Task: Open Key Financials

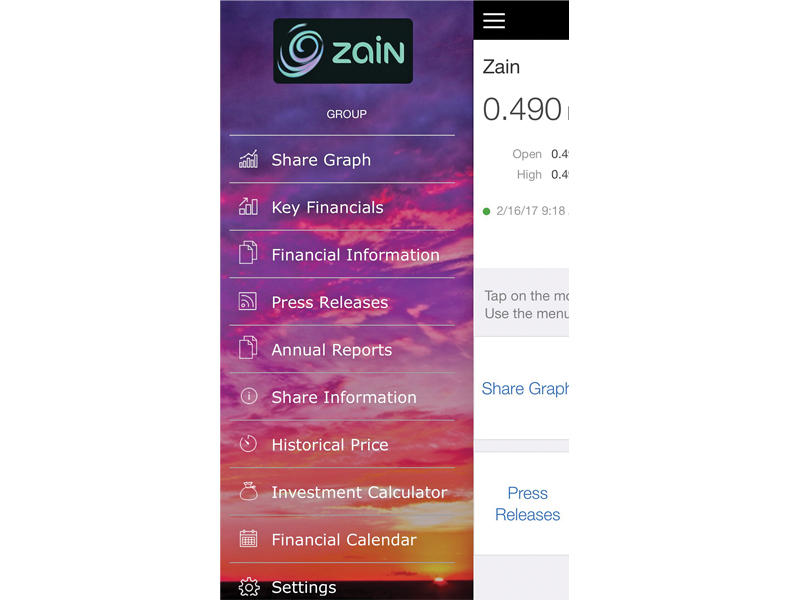Action: 327,208
